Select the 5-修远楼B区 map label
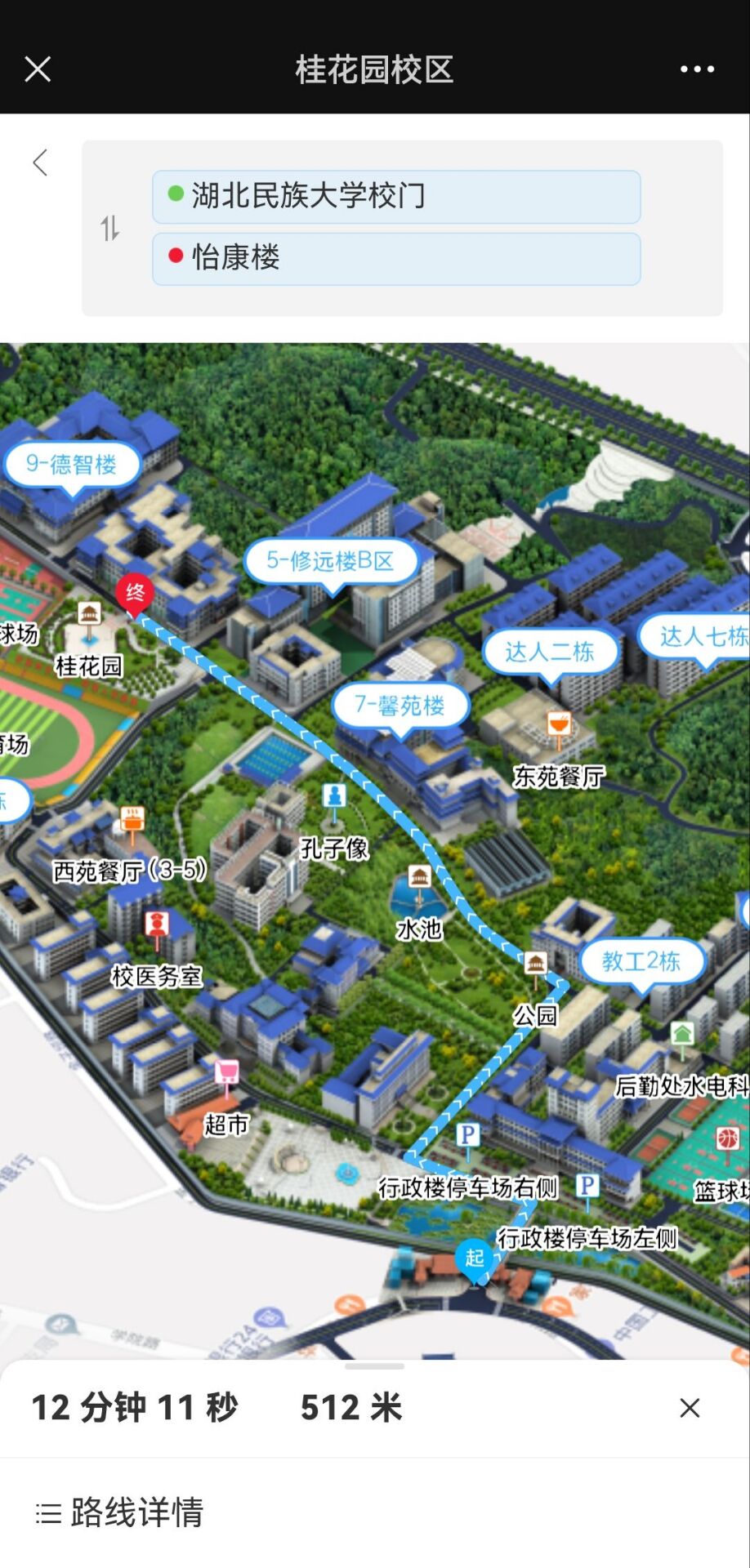Screen dimensions: 750x1568 [331, 560]
